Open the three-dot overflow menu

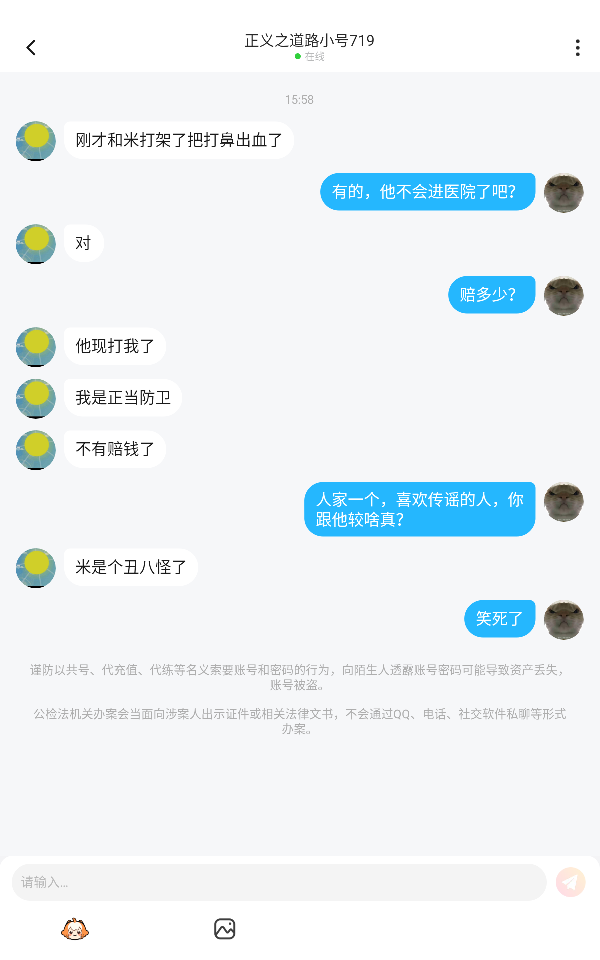tap(577, 48)
